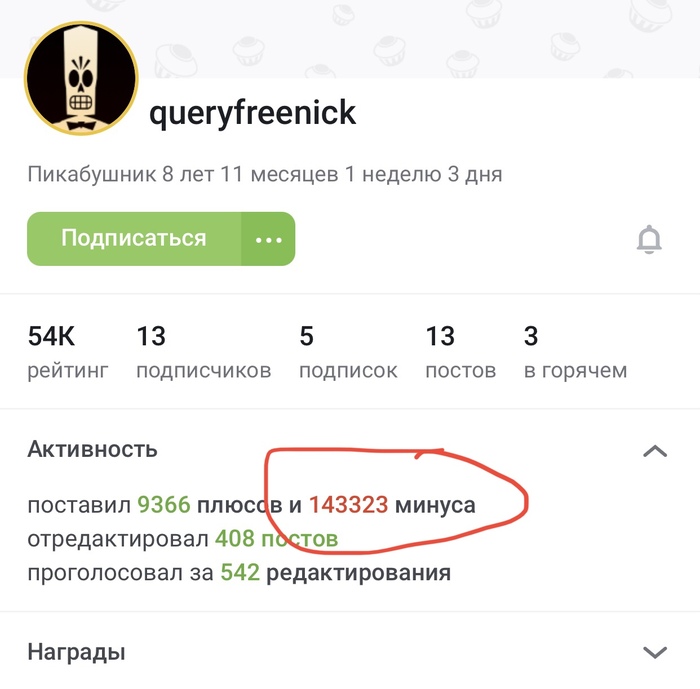Open the 3 в горячем posts
Image resolution: width=700 pixels, height=689 pixels.
(575, 352)
